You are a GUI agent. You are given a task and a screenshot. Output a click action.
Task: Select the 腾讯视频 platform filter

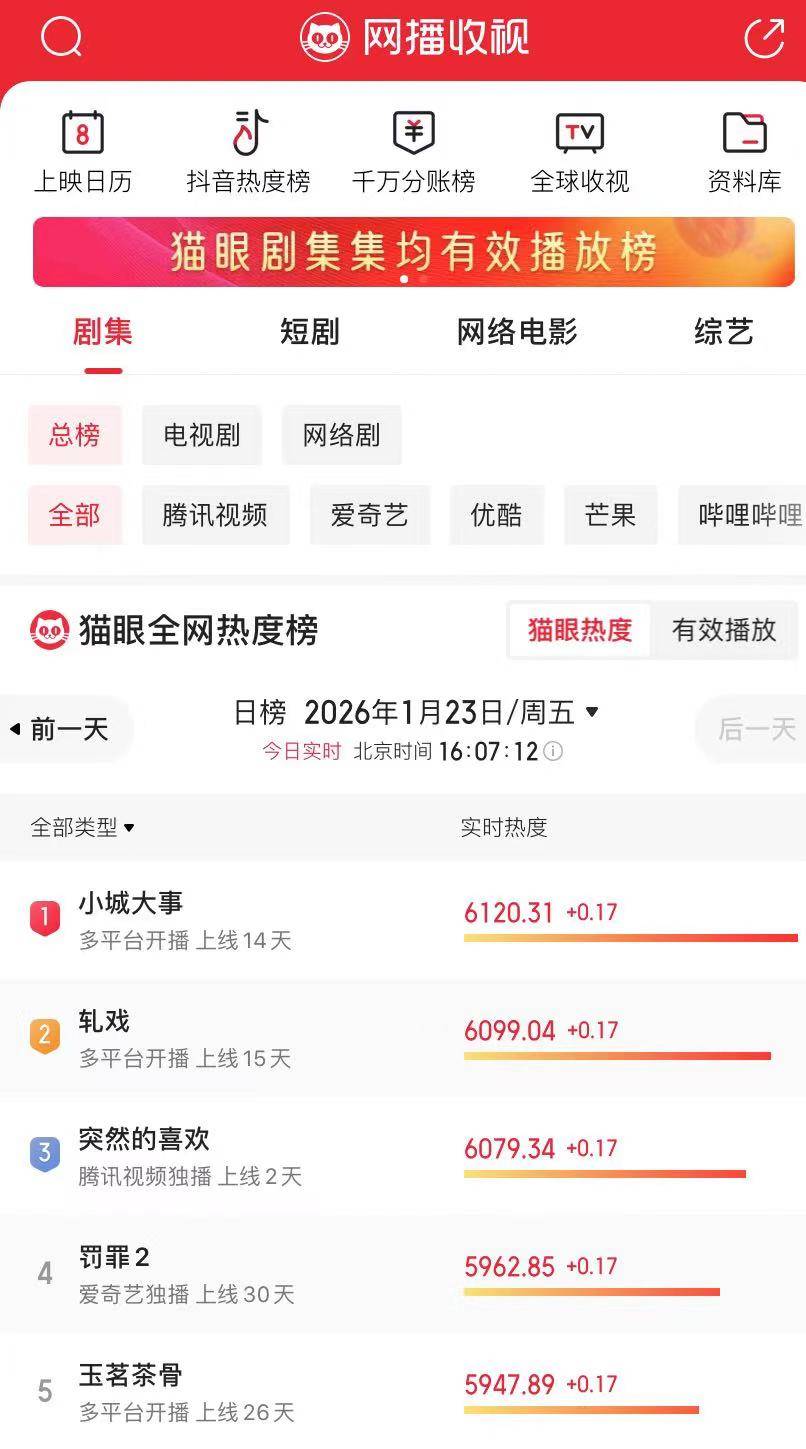pyautogui.click(x=215, y=515)
